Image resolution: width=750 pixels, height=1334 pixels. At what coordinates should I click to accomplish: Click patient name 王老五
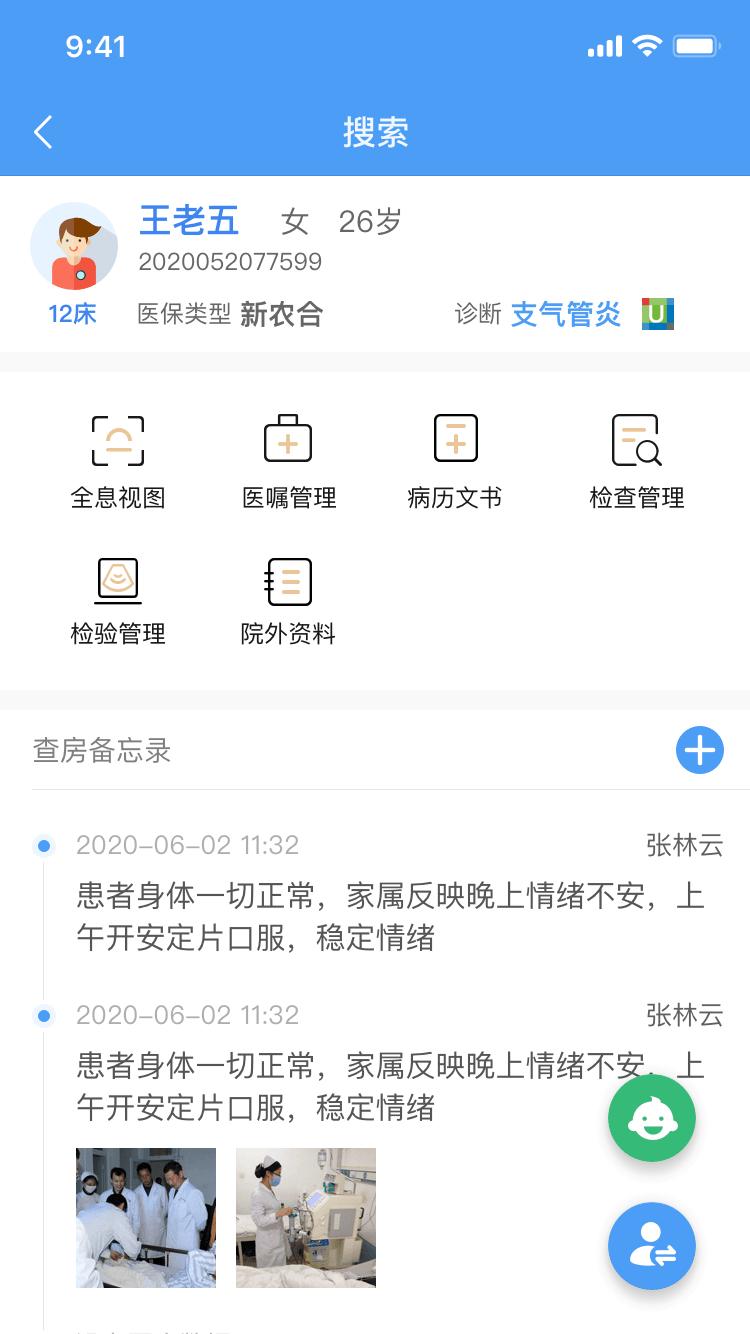[189, 221]
